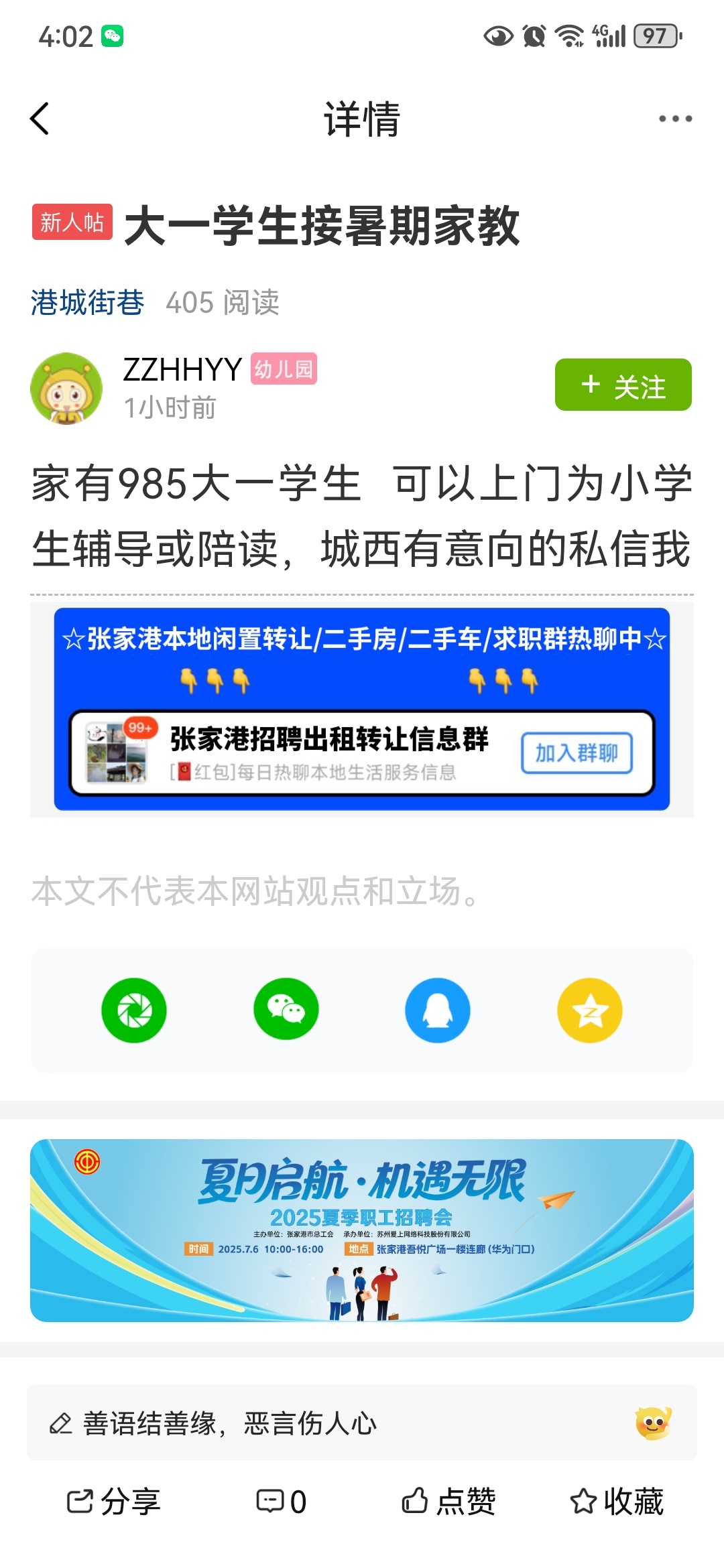Share to WeChat Moments icon

[134, 1010]
